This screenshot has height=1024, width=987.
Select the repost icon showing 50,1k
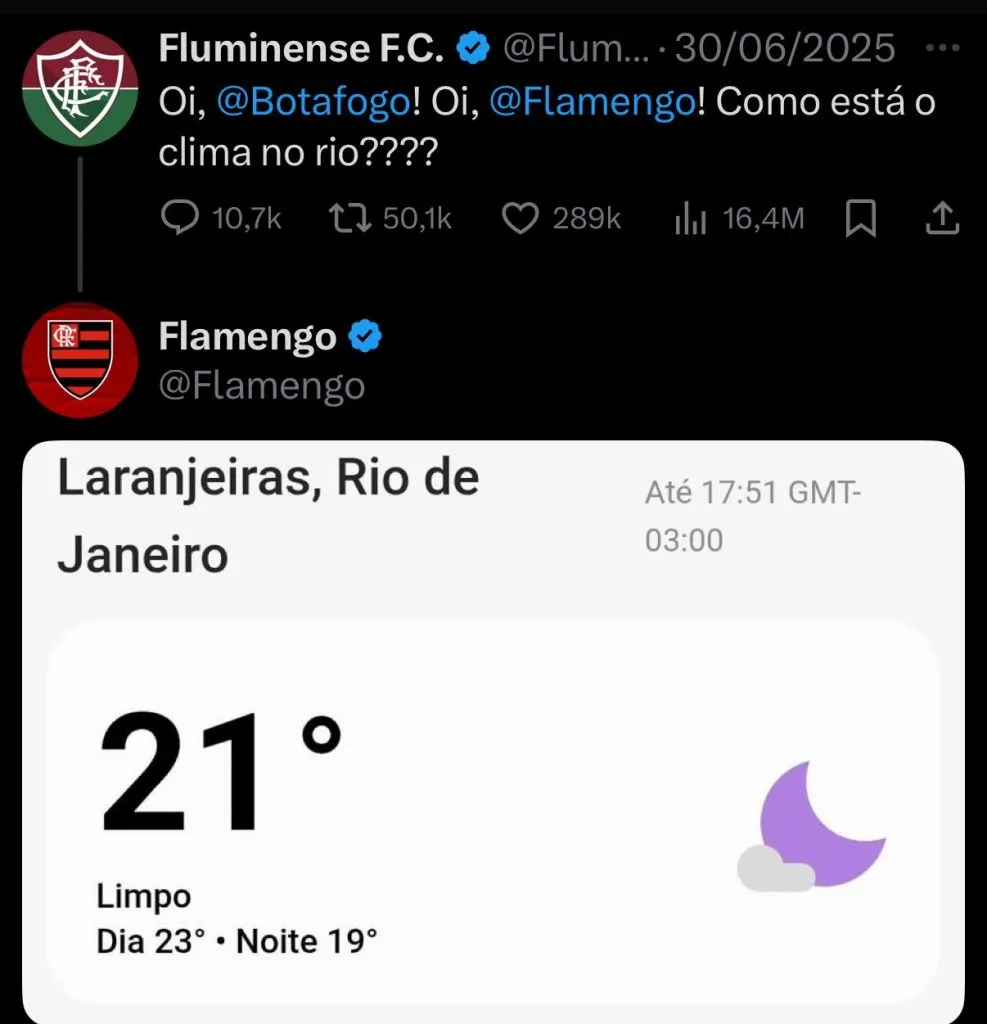(x=351, y=218)
